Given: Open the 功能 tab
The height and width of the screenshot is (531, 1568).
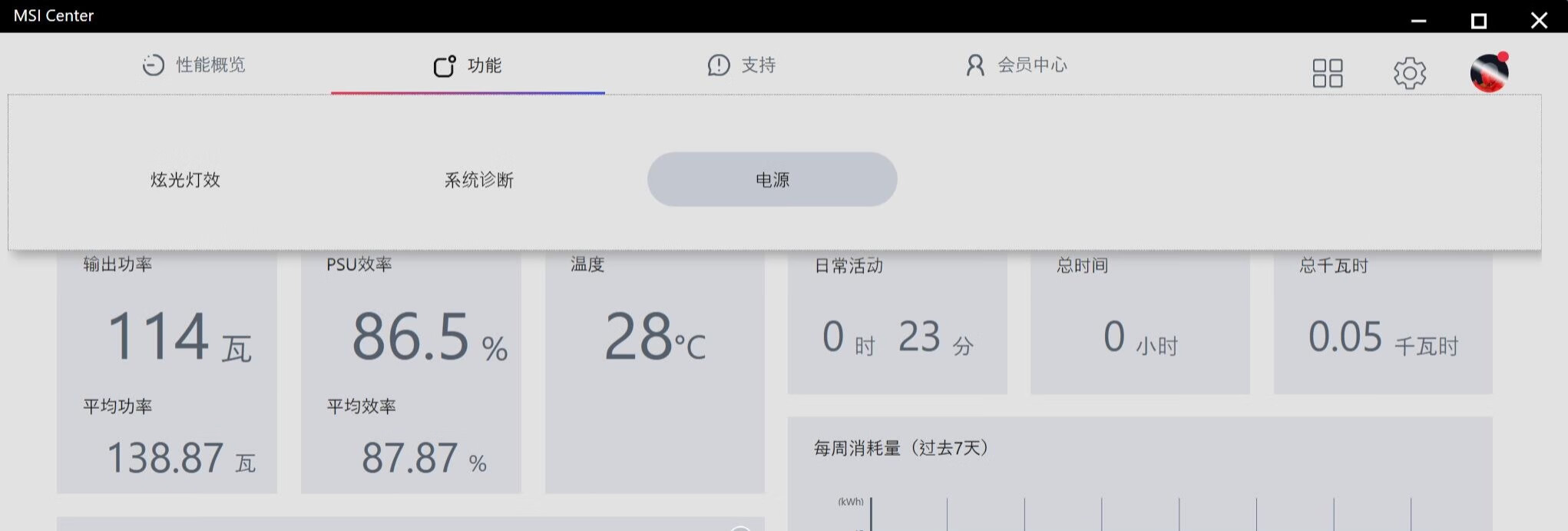Looking at the screenshot, I should 468,66.
